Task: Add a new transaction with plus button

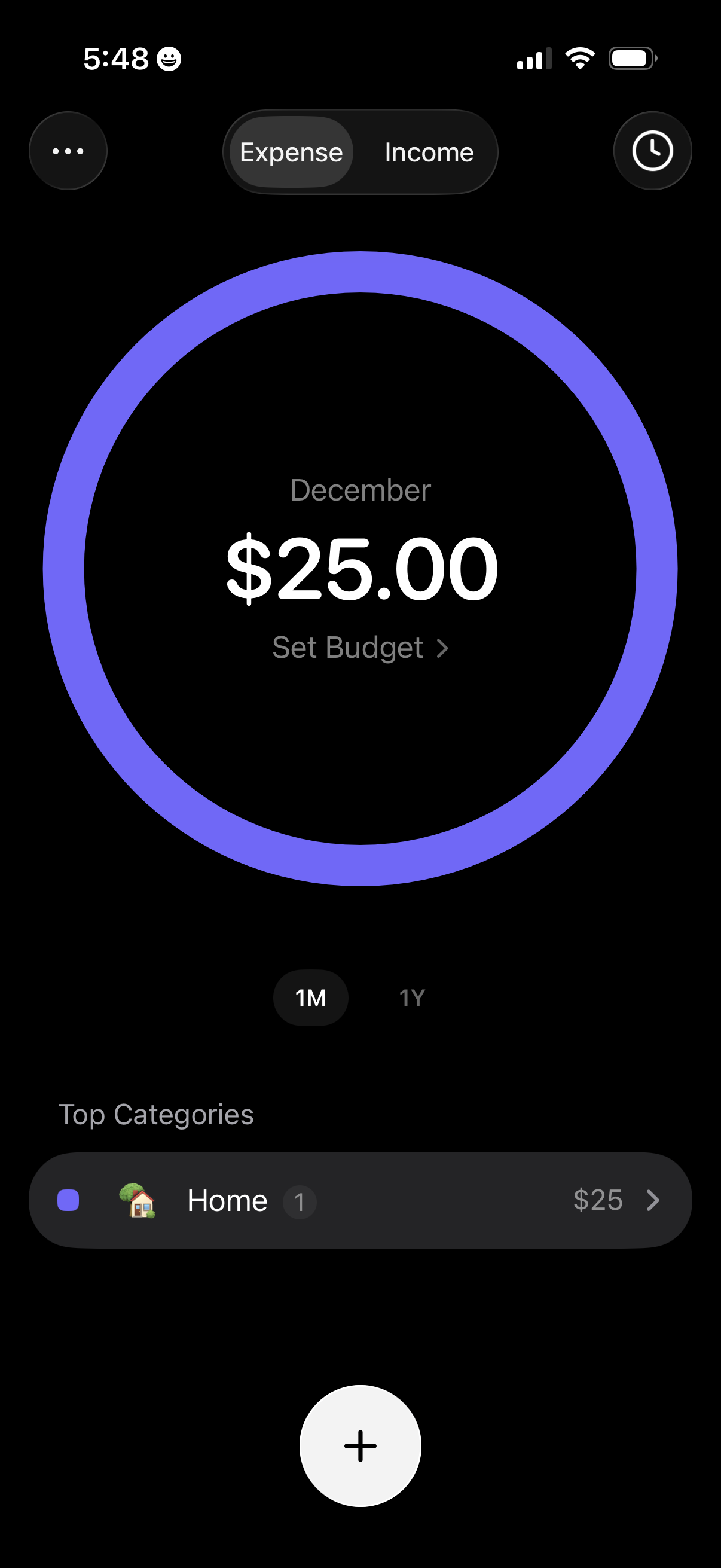Action: click(360, 1445)
